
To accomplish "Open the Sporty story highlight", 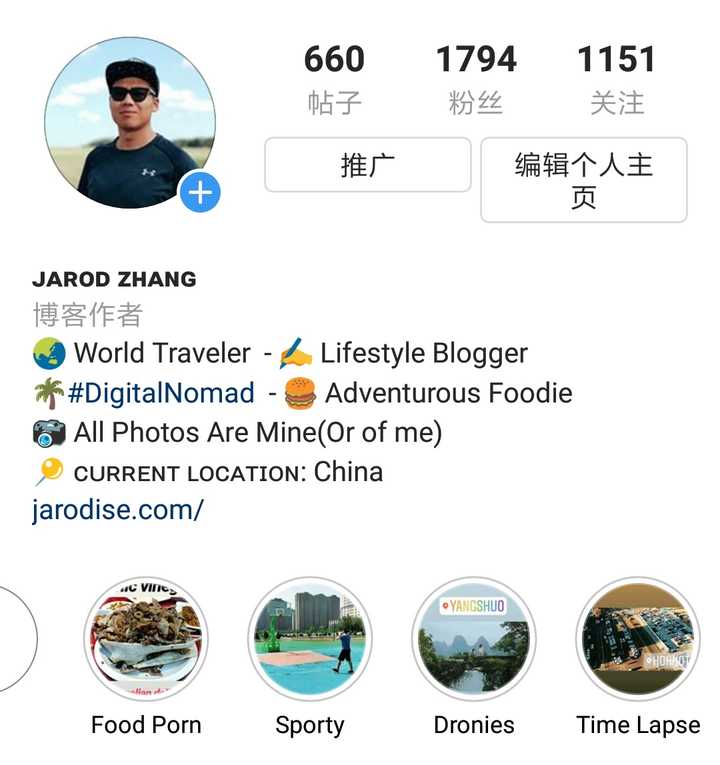I will (x=310, y=639).
